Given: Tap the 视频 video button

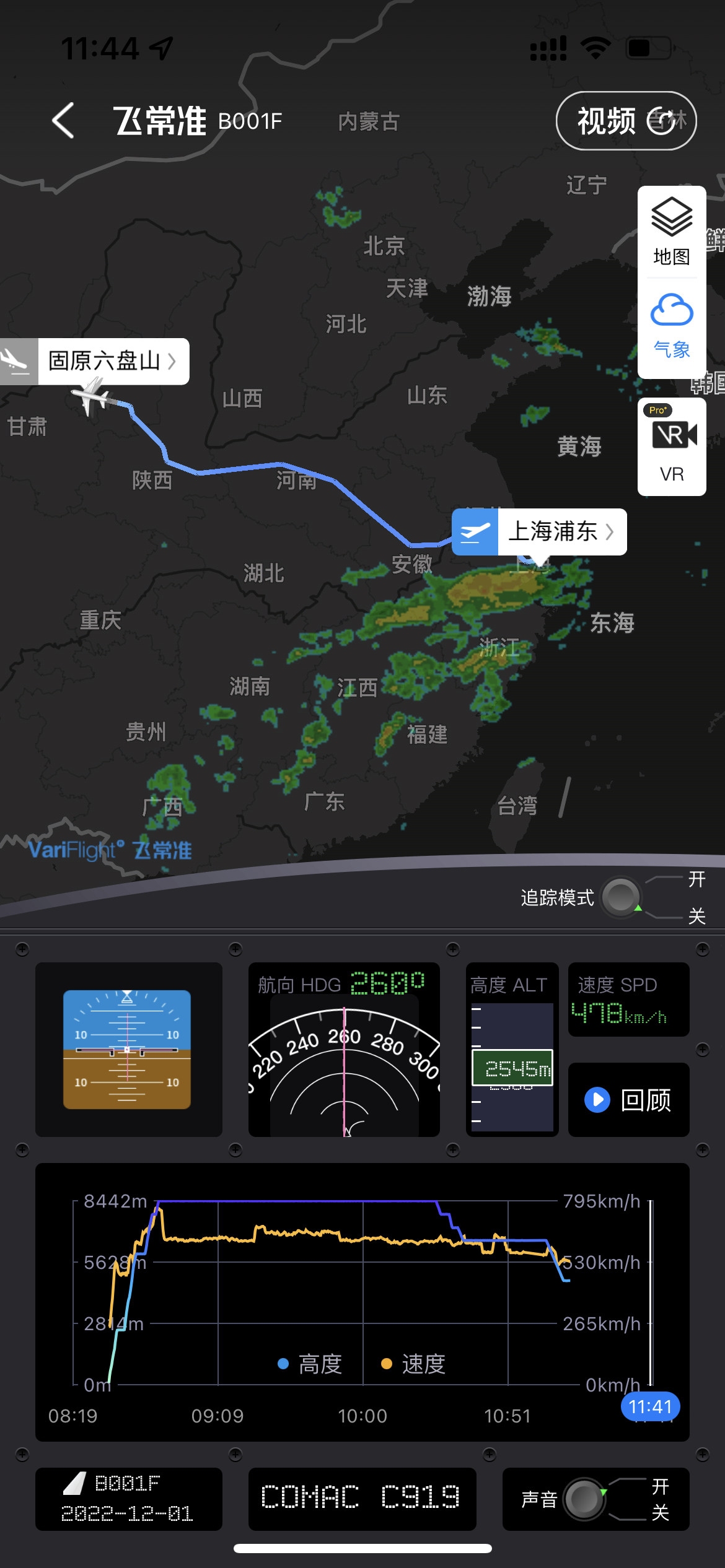Looking at the screenshot, I should [626, 121].
